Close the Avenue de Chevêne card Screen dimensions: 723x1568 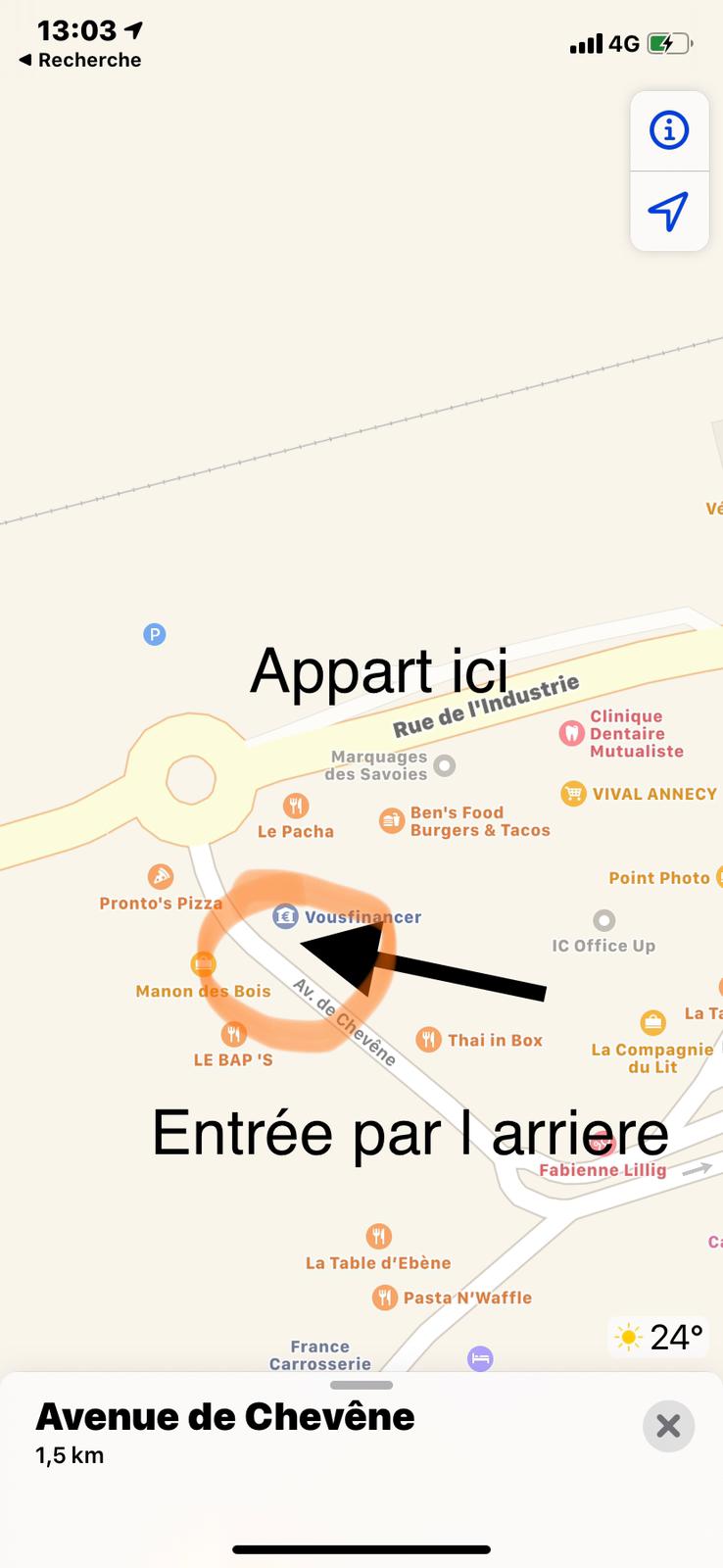tap(669, 1426)
